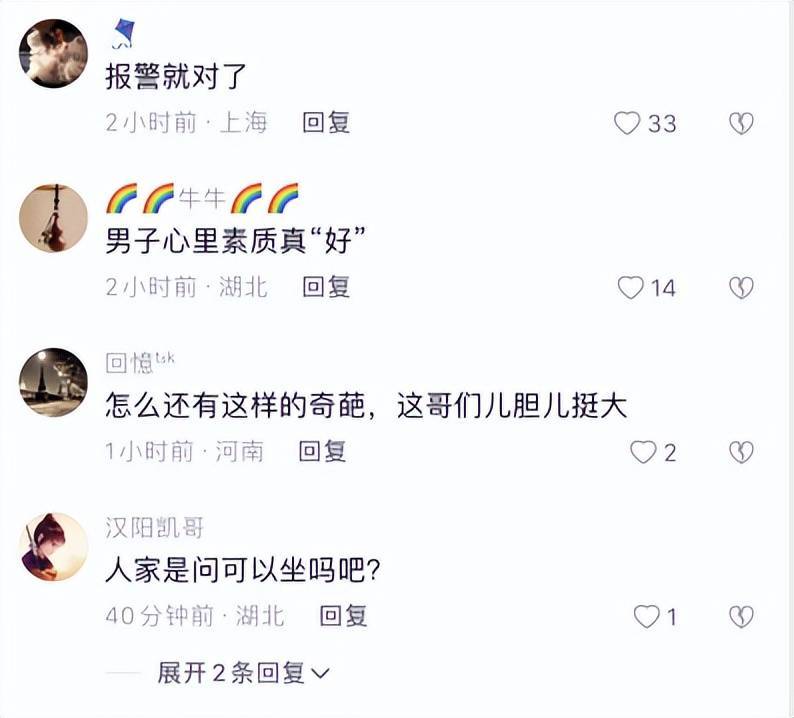Like 牛牛's comment with 14 likes
The height and width of the screenshot is (718, 794).
(x=630, y=288)
